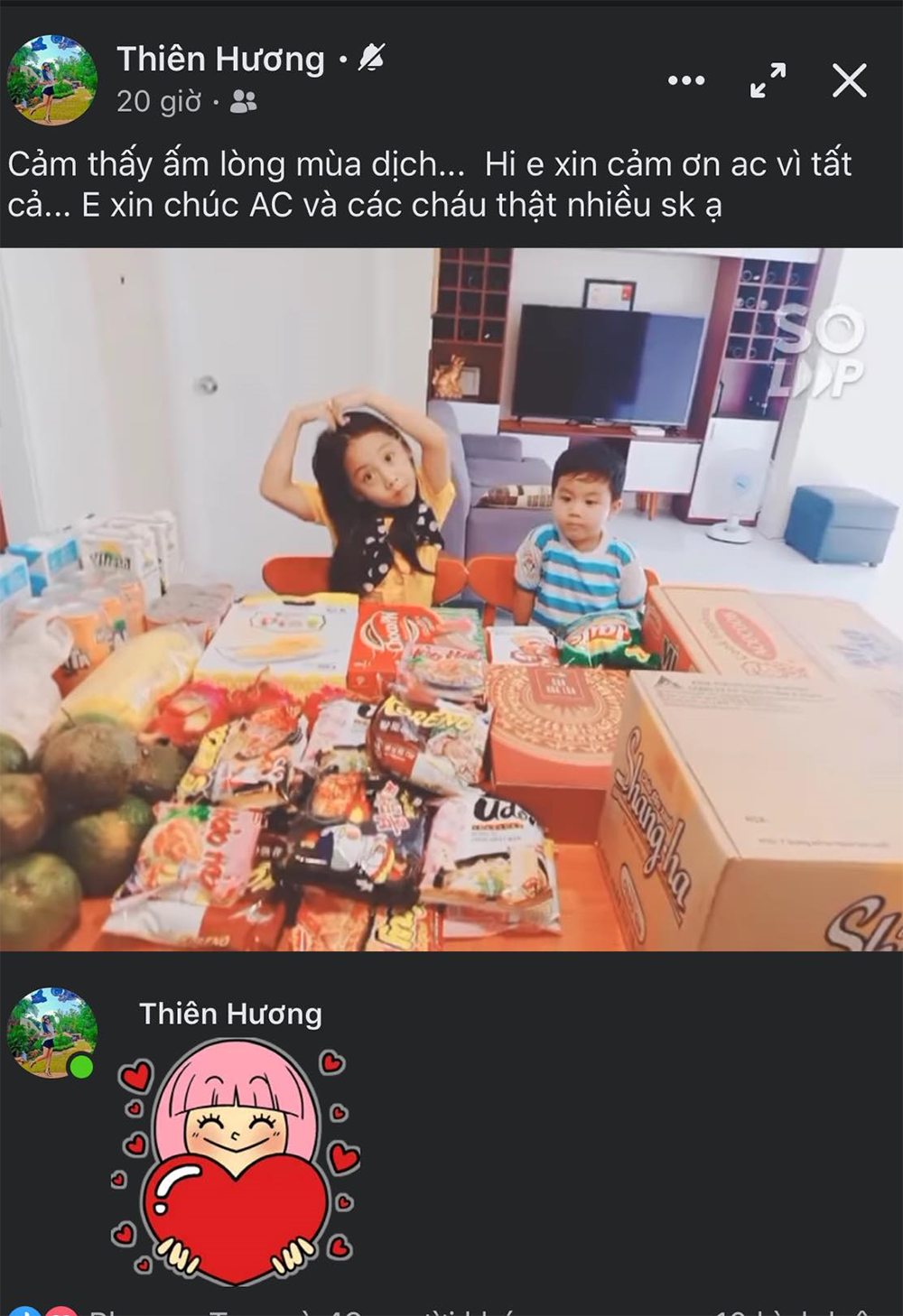Open the three-dot options menu
The image size is (903, 1316).
click(686, 80)
